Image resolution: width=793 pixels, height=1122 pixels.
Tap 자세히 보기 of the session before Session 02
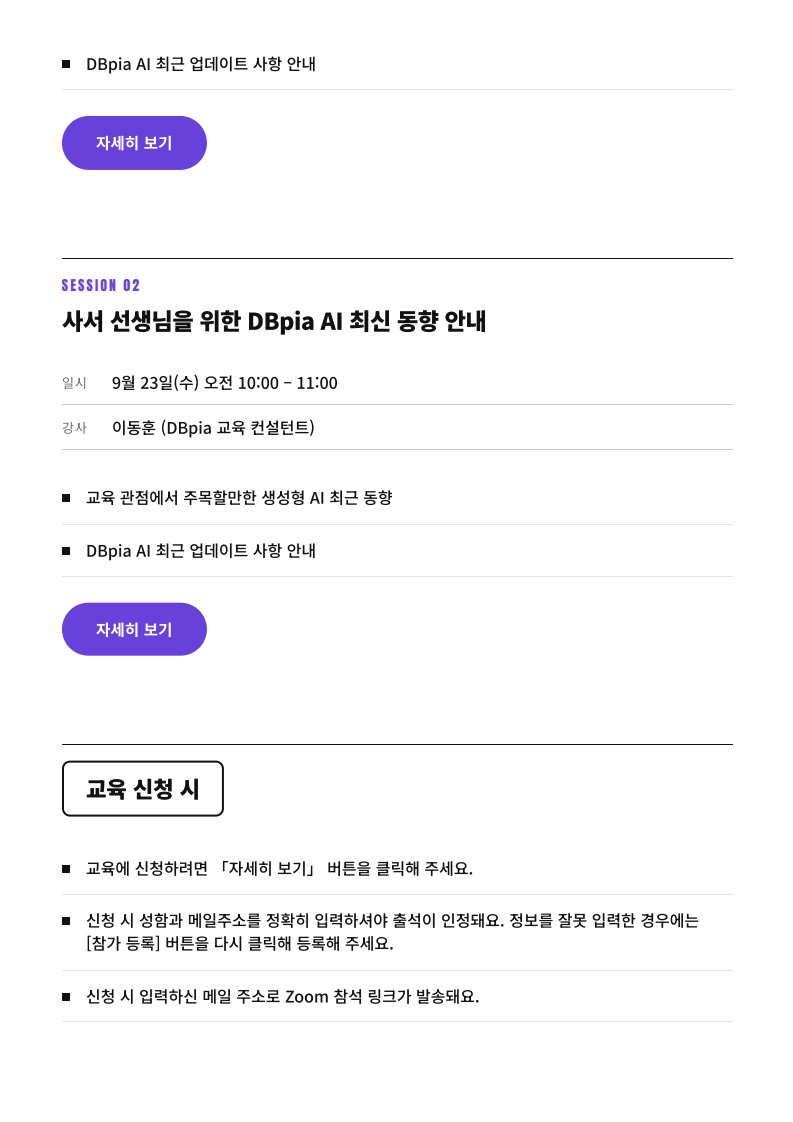pos(135,143)
